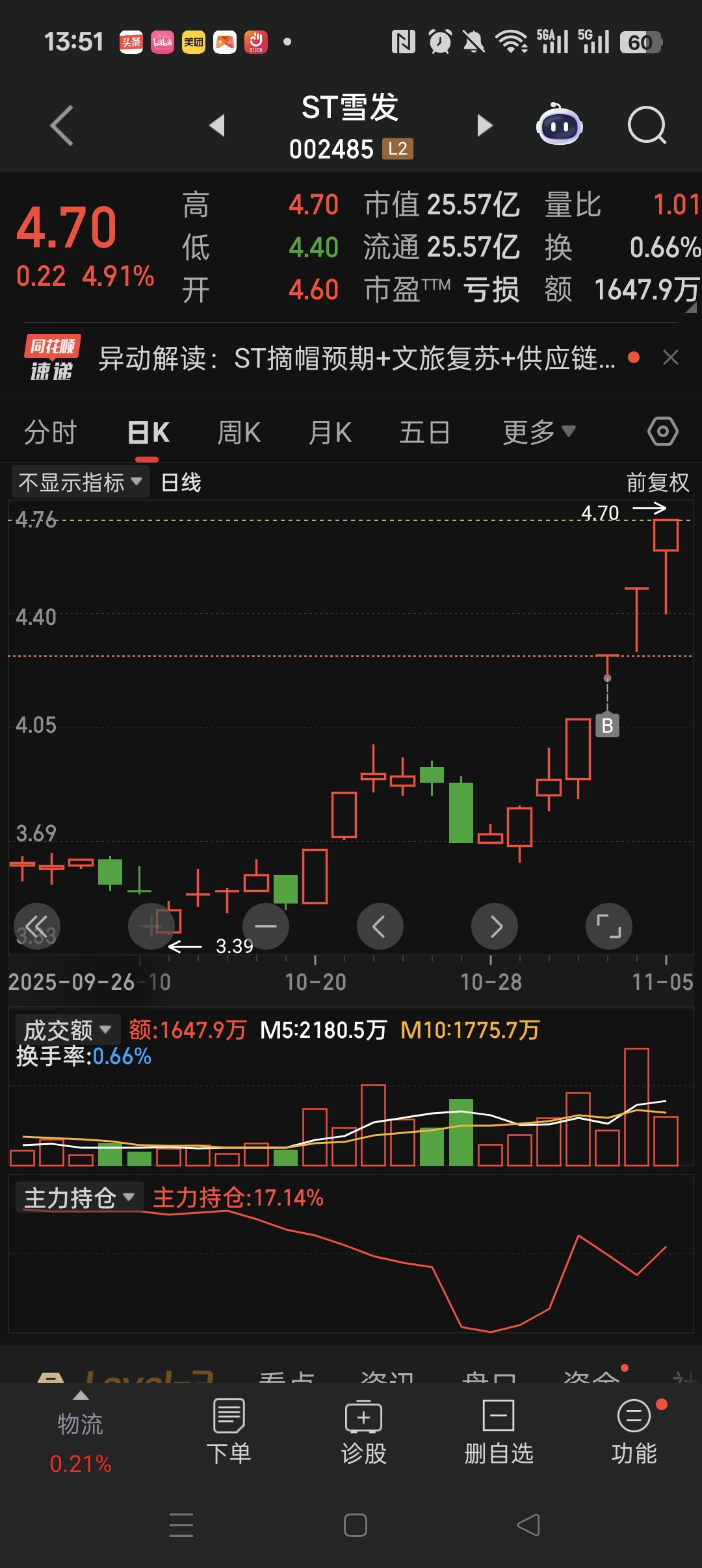Switch to the 分时 chart tab
Screen dimensions: 702x1568
[x=51, y=433]
